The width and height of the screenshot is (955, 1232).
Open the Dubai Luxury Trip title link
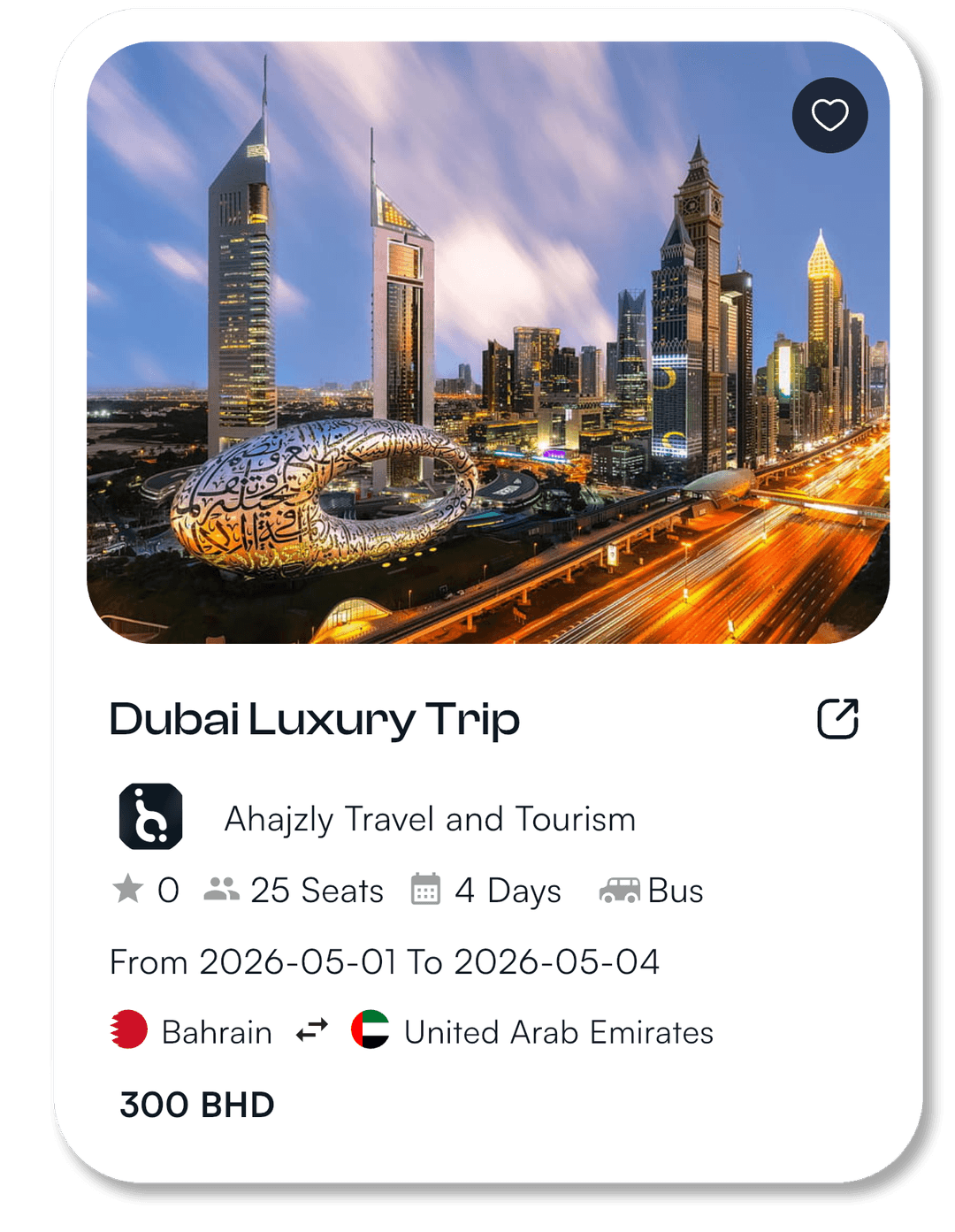tap(314, 720)
